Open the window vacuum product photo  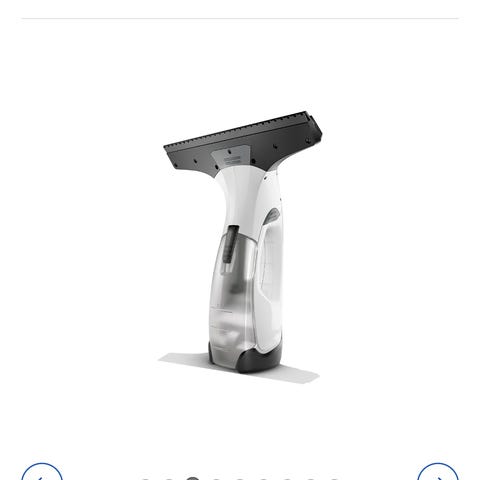(x=242, y=247)
